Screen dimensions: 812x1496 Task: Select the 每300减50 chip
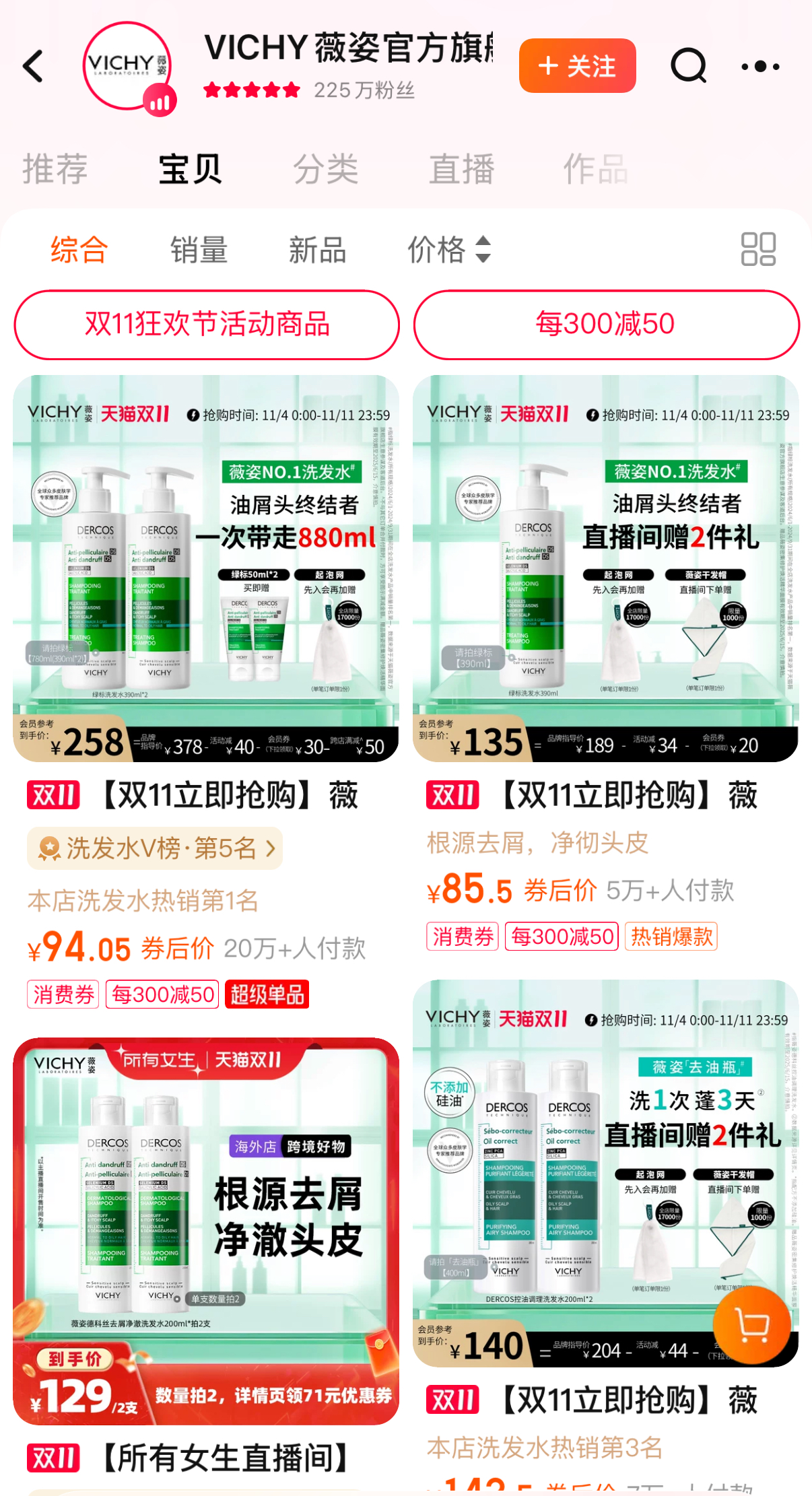point(606,325)
